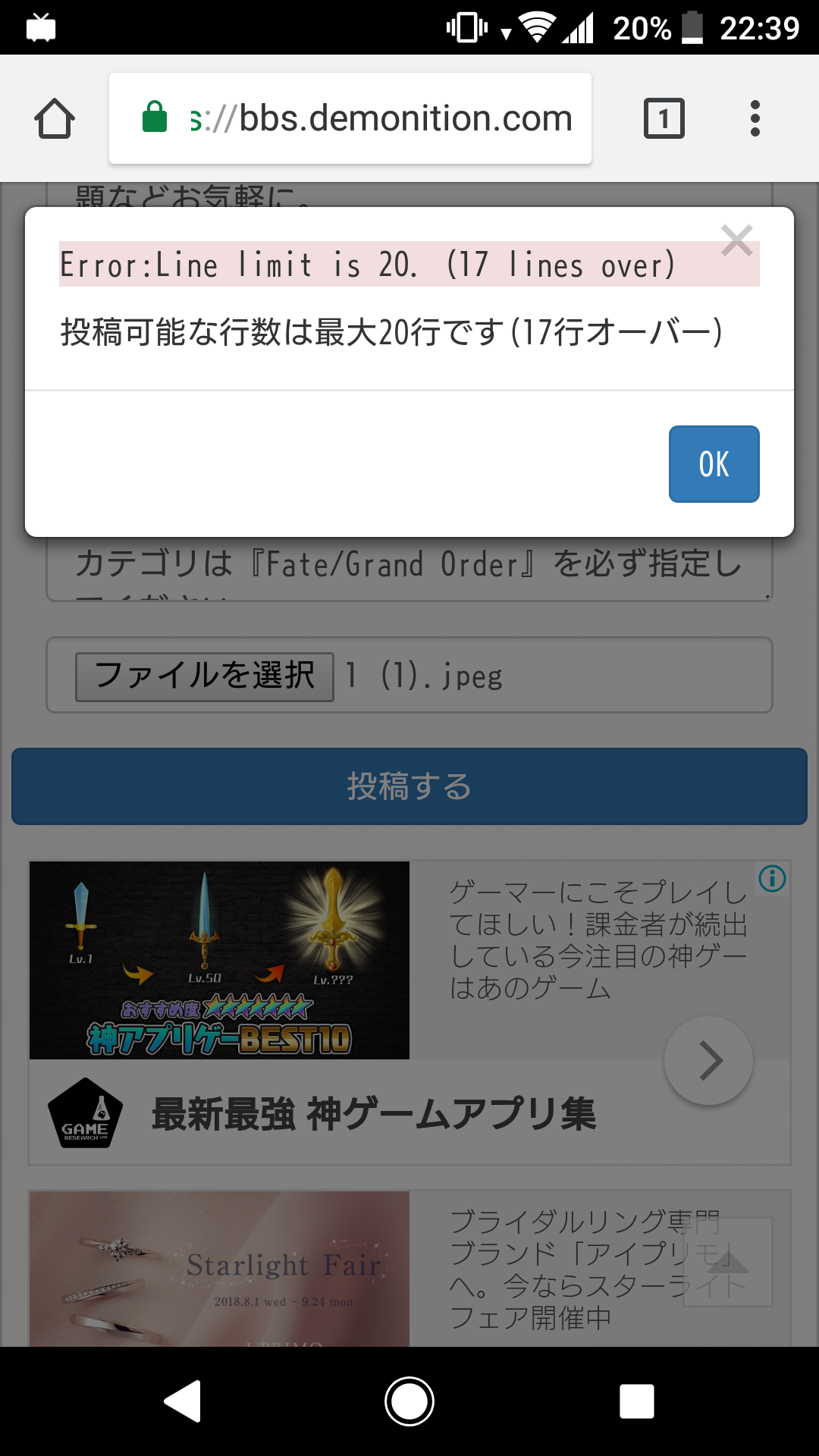Tap the ファイルを選択 file chooser button
Viewport: 819px width, 1456px height.
[205, 676]
